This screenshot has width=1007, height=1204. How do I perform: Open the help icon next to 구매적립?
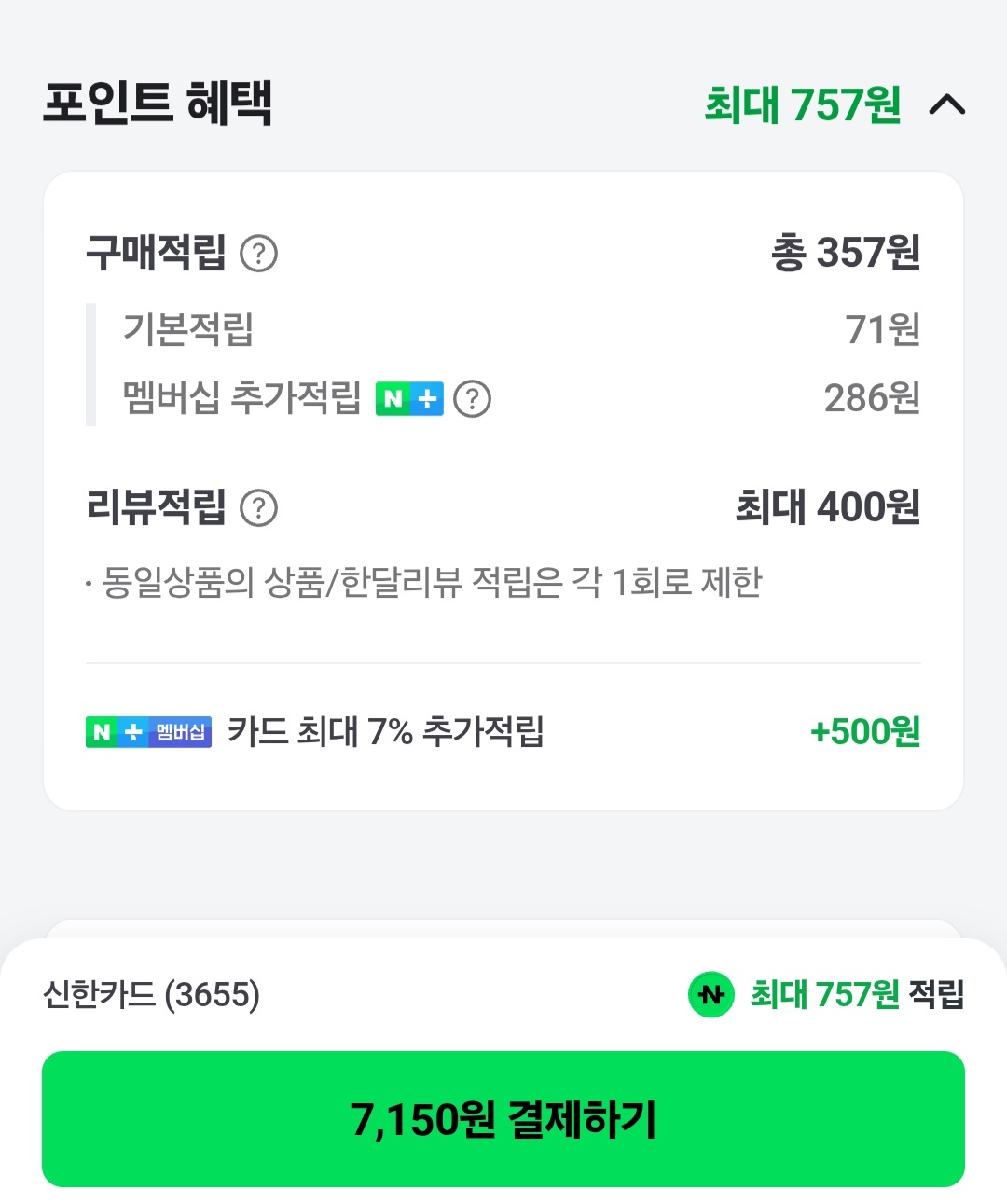pyautogui.click(x=259, y=254)
